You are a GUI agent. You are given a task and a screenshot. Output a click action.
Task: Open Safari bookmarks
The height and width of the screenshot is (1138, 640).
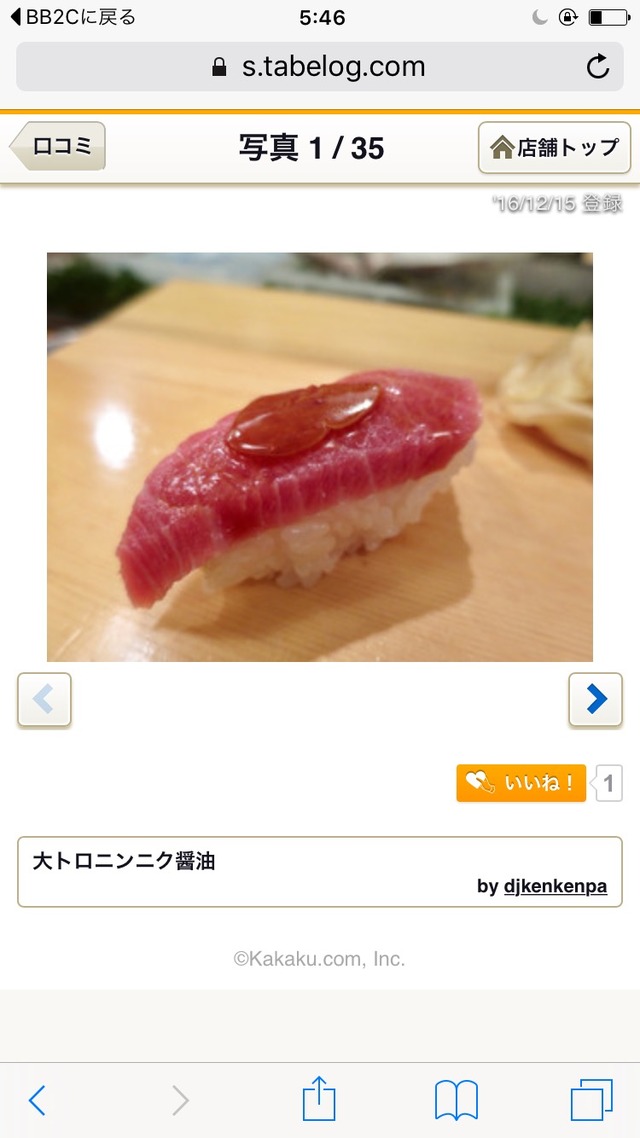click(x=456, y=1100)
